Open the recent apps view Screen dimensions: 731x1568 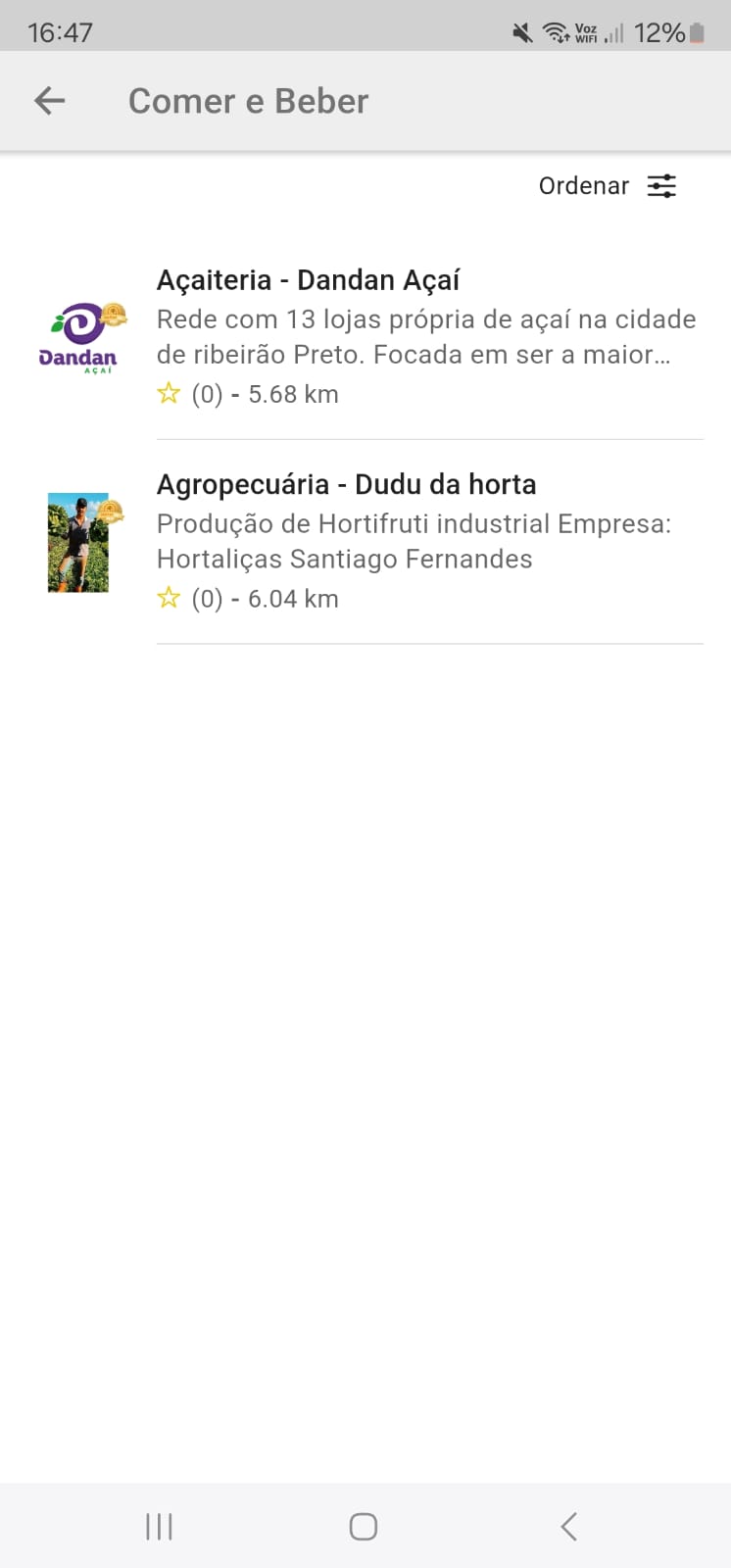point(159,1526)
